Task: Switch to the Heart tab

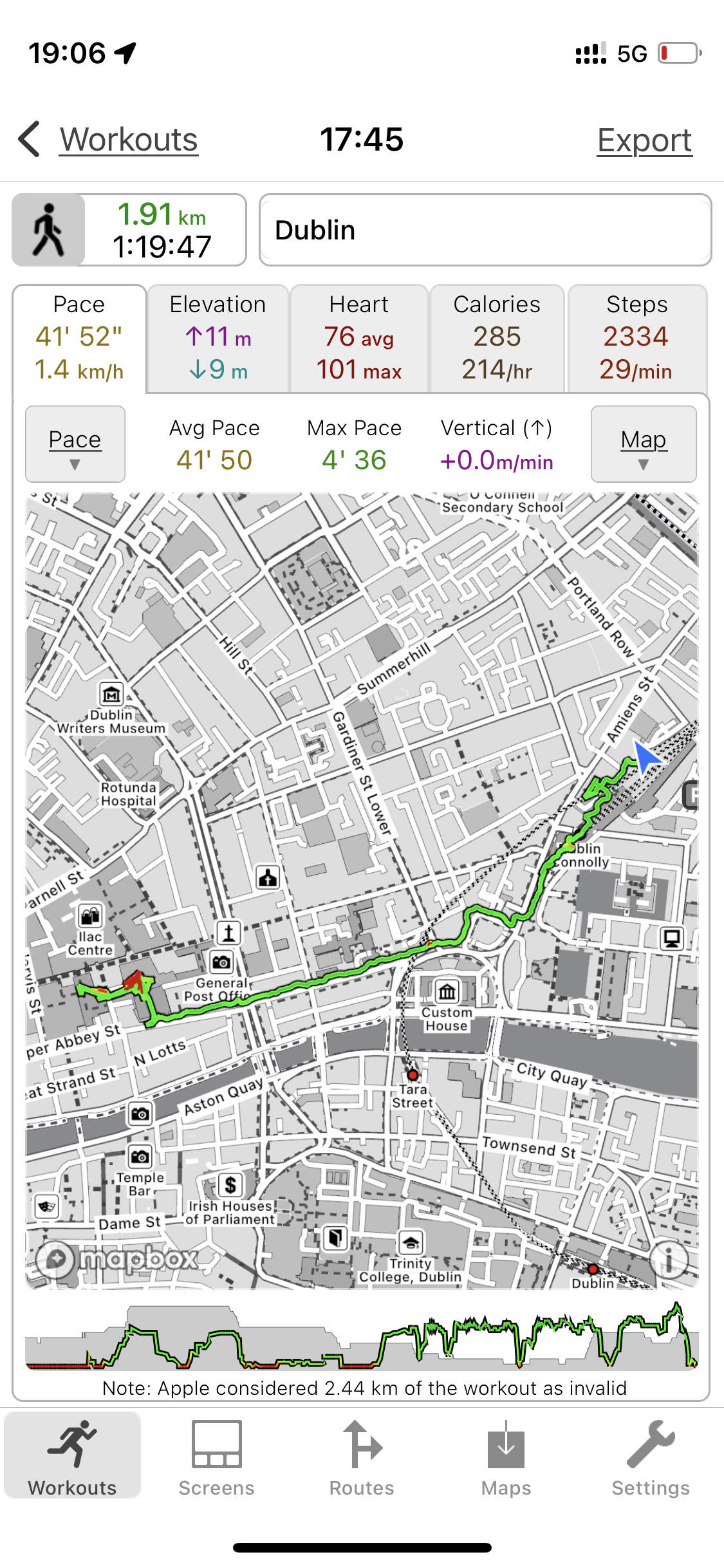Action: click(x=359, y=338)
